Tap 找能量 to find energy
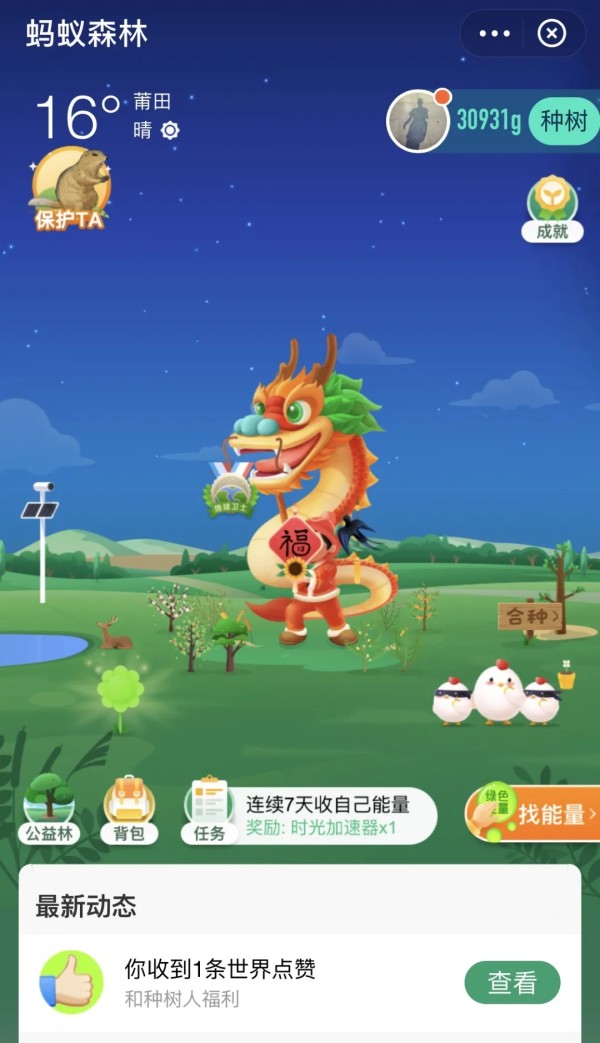 point(535,814)
